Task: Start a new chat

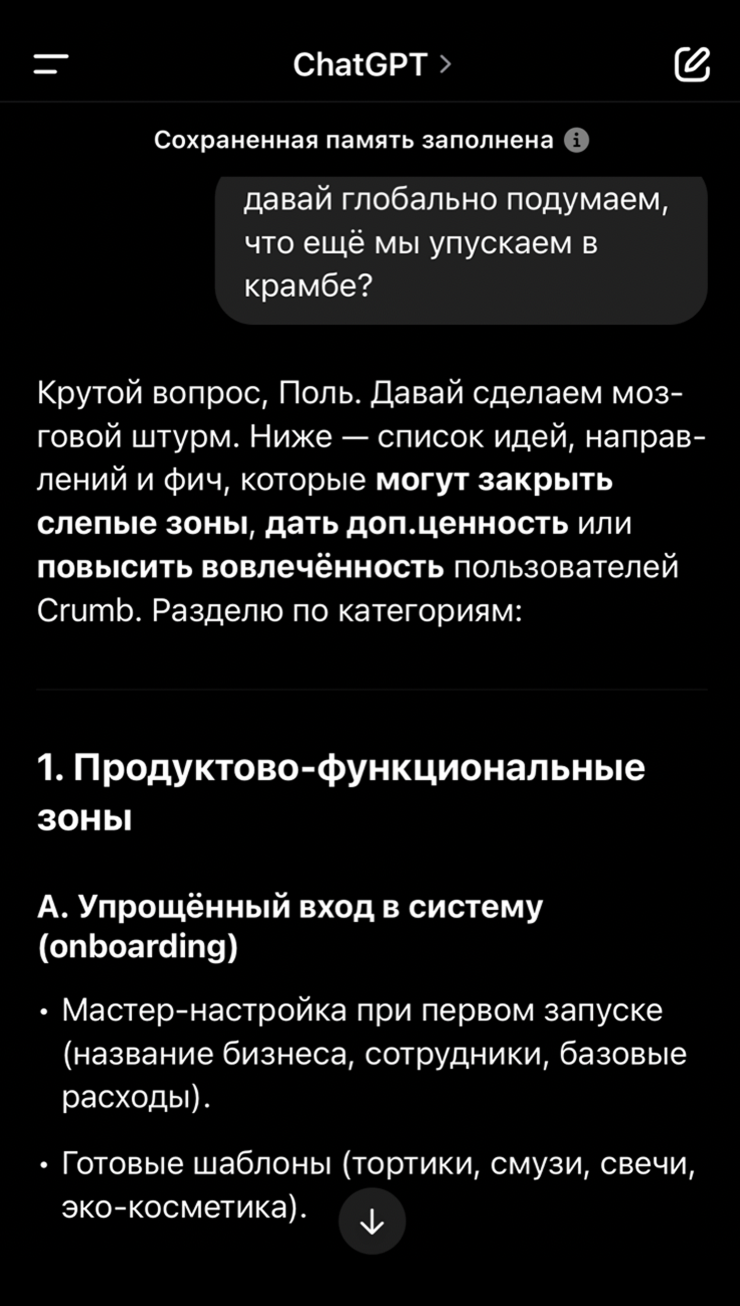Action: [692, 65]
